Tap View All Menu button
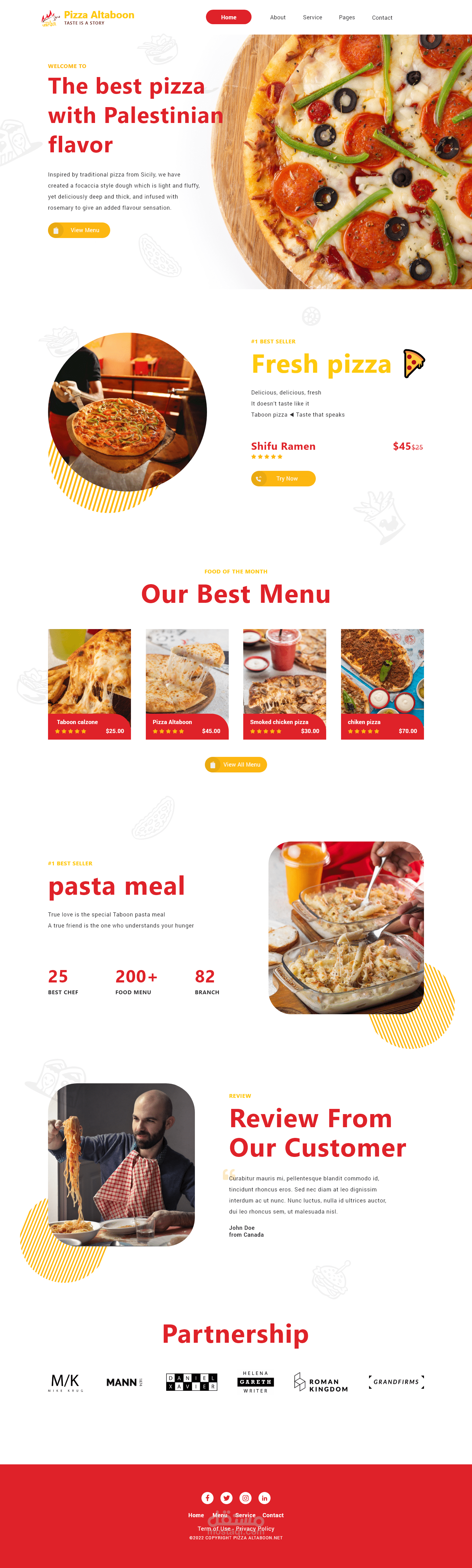Screen dimensions: 472x1568 click(x=236, y=764)
